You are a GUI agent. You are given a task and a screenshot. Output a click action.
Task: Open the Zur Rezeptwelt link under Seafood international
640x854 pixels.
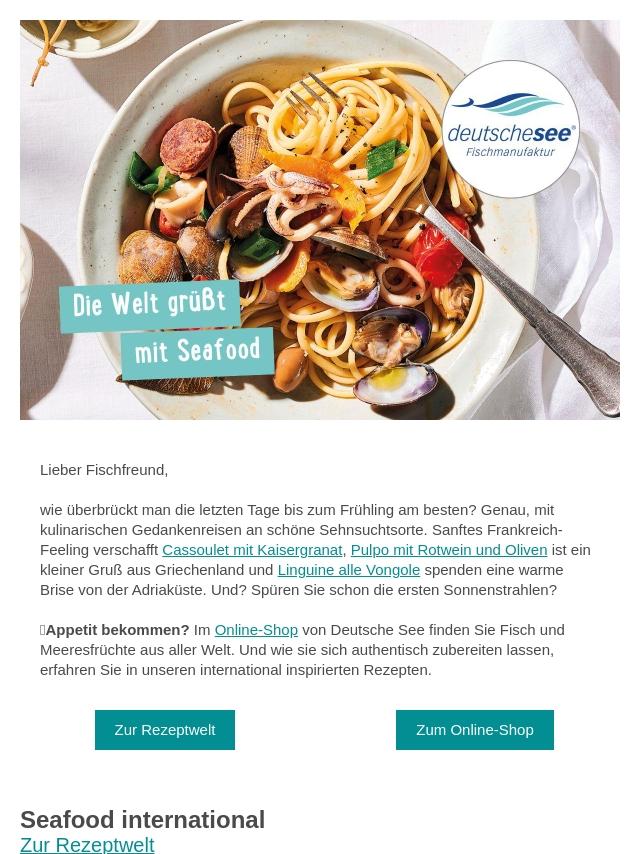87,844
